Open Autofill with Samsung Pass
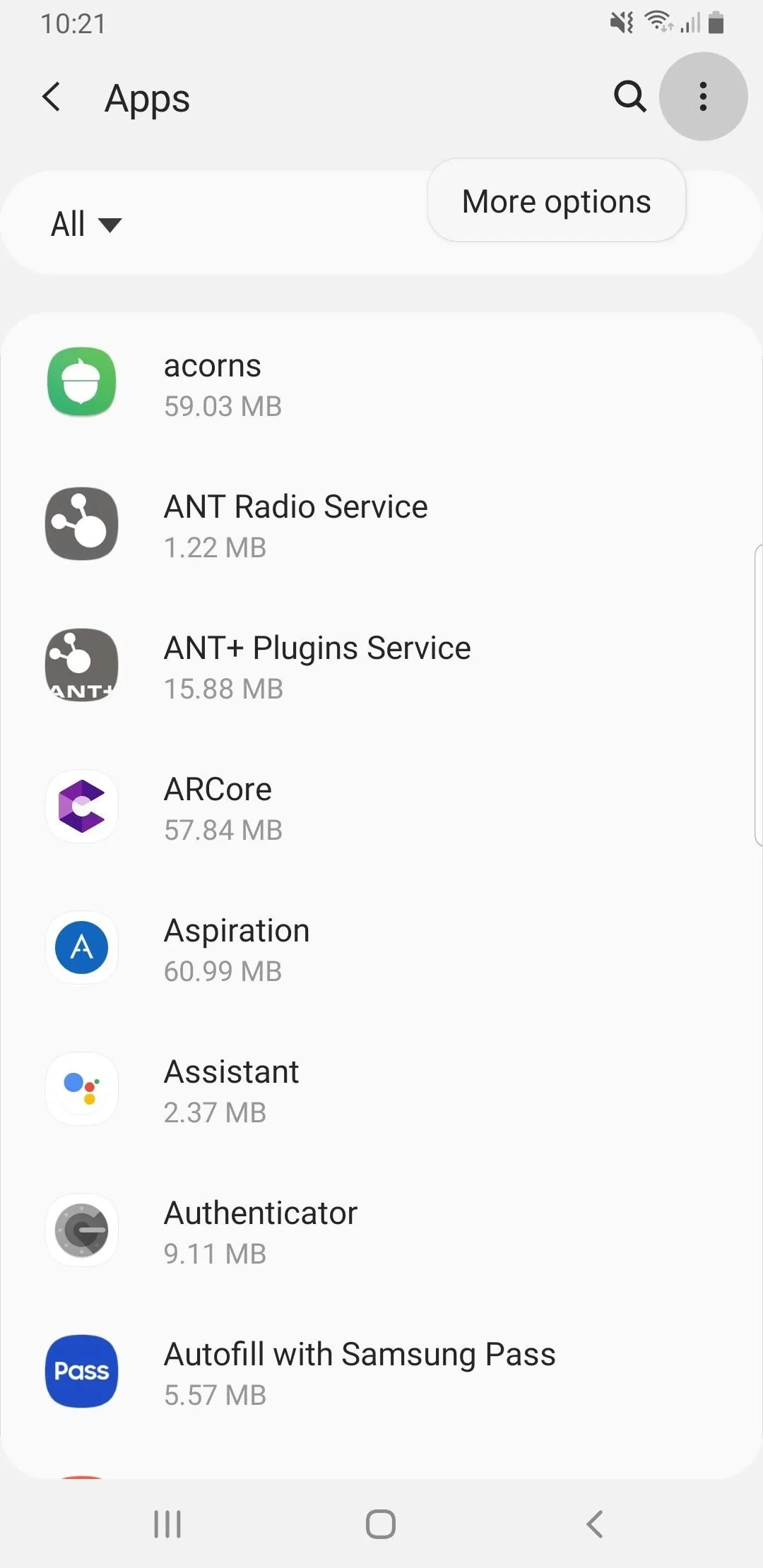The image size is (763, 1568). [x=381, y=1372]
